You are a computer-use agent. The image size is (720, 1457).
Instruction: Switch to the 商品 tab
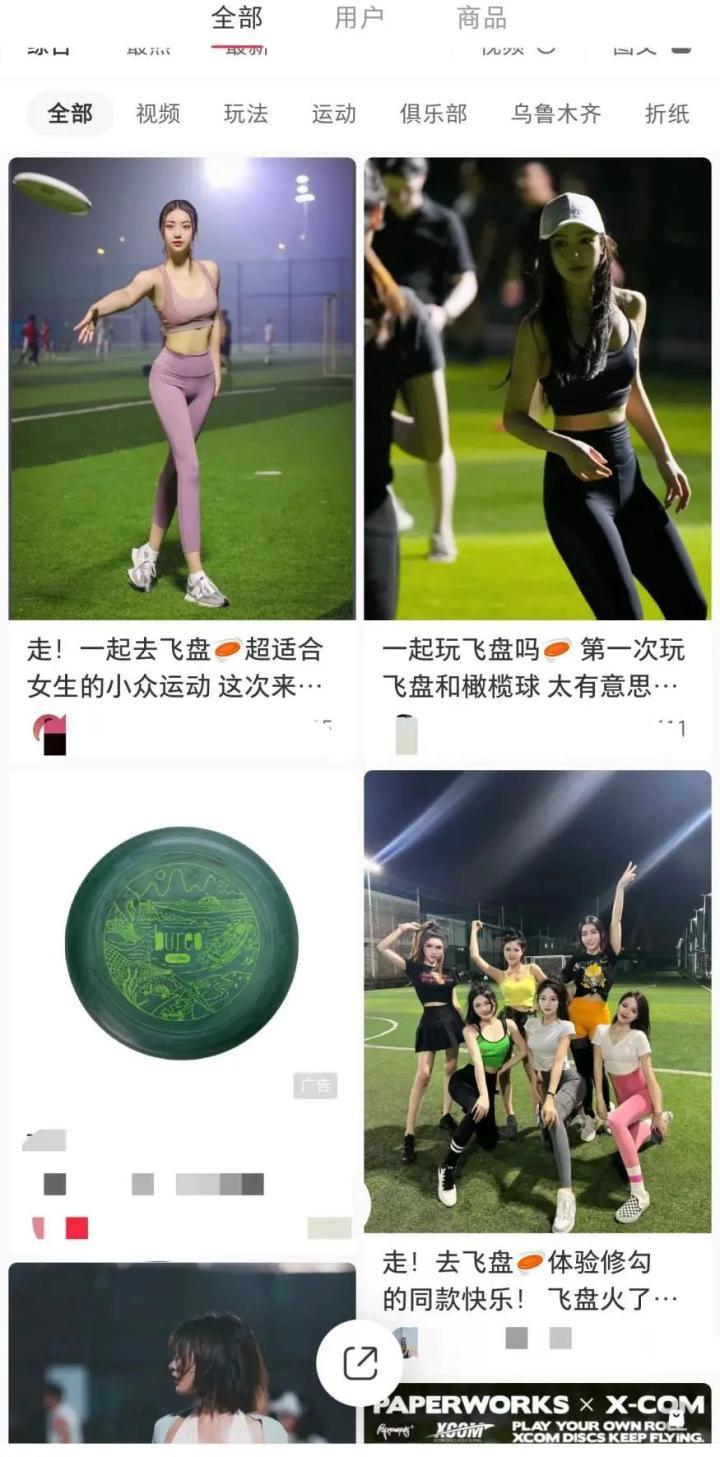point(481,18)
